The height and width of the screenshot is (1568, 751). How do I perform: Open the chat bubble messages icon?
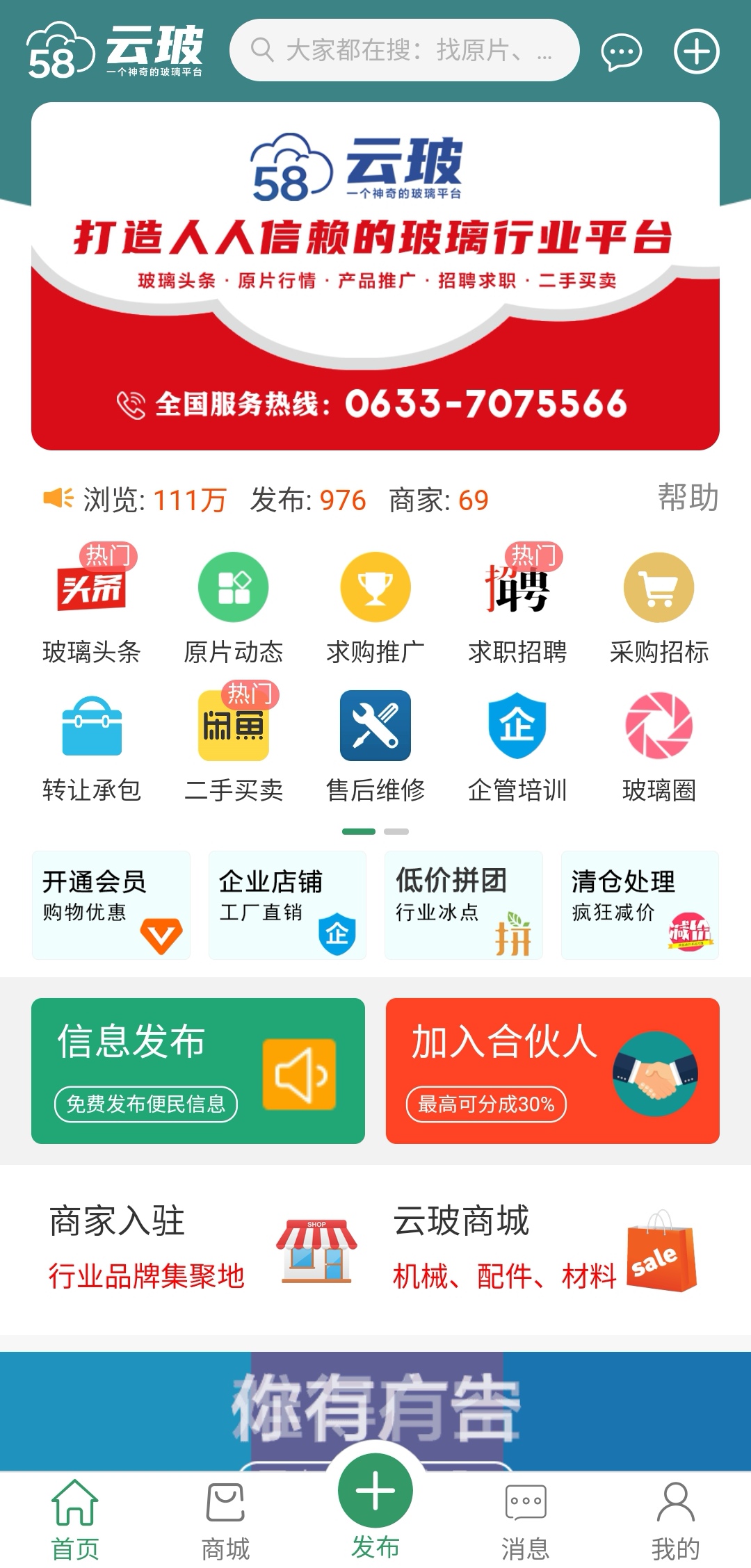(620, 51)
